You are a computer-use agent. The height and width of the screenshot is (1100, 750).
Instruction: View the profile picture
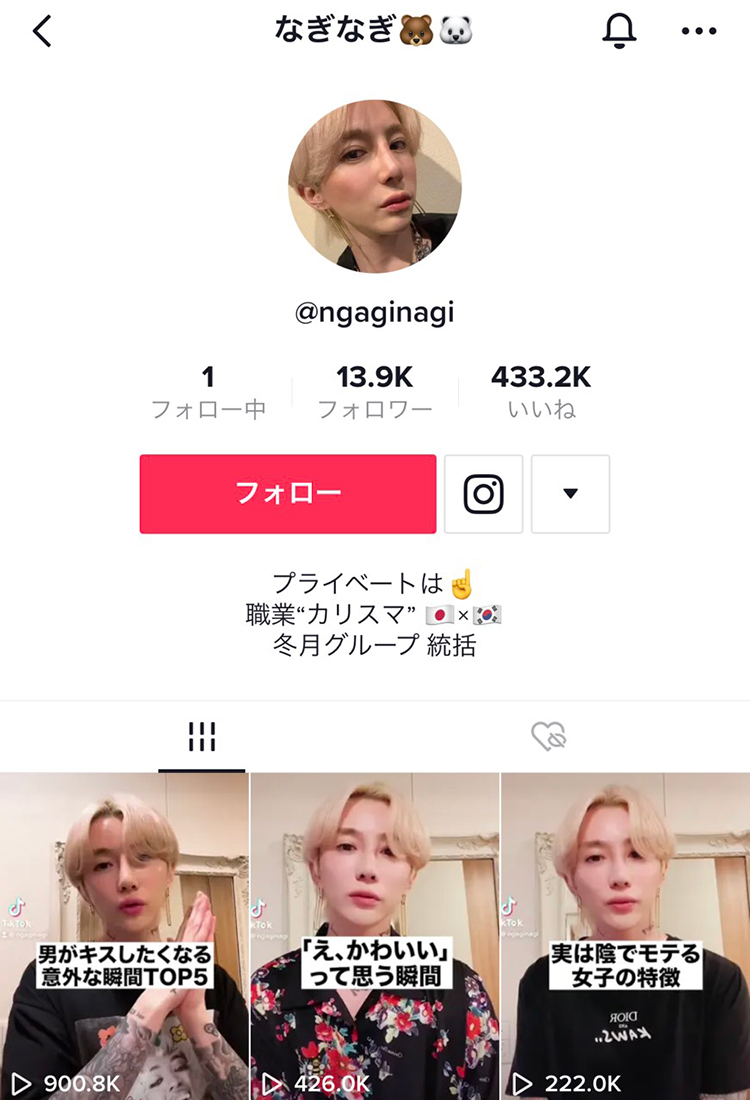(375, 186)
